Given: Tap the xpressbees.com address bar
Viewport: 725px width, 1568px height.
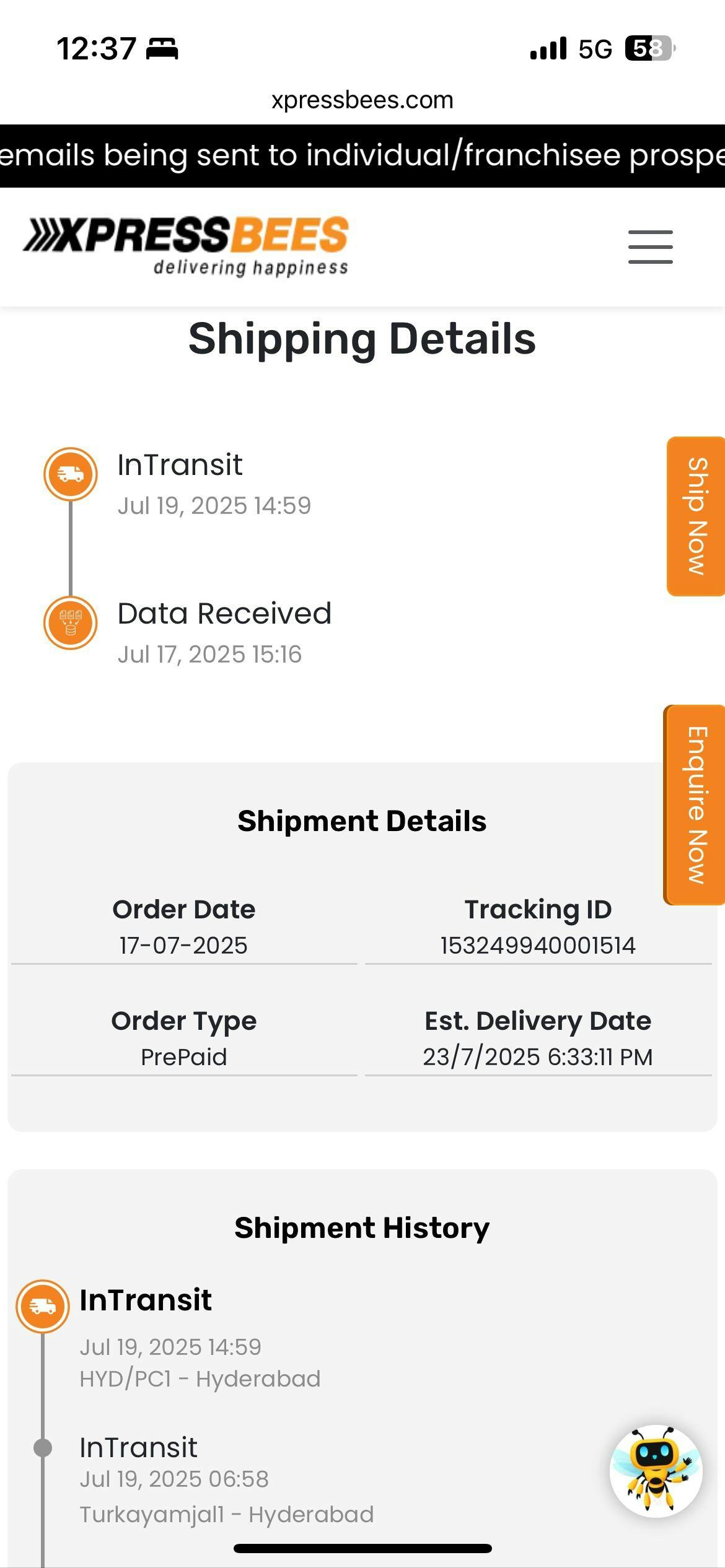Looking at the screenshot, I should pyautogui.click(x=362, y=100).
